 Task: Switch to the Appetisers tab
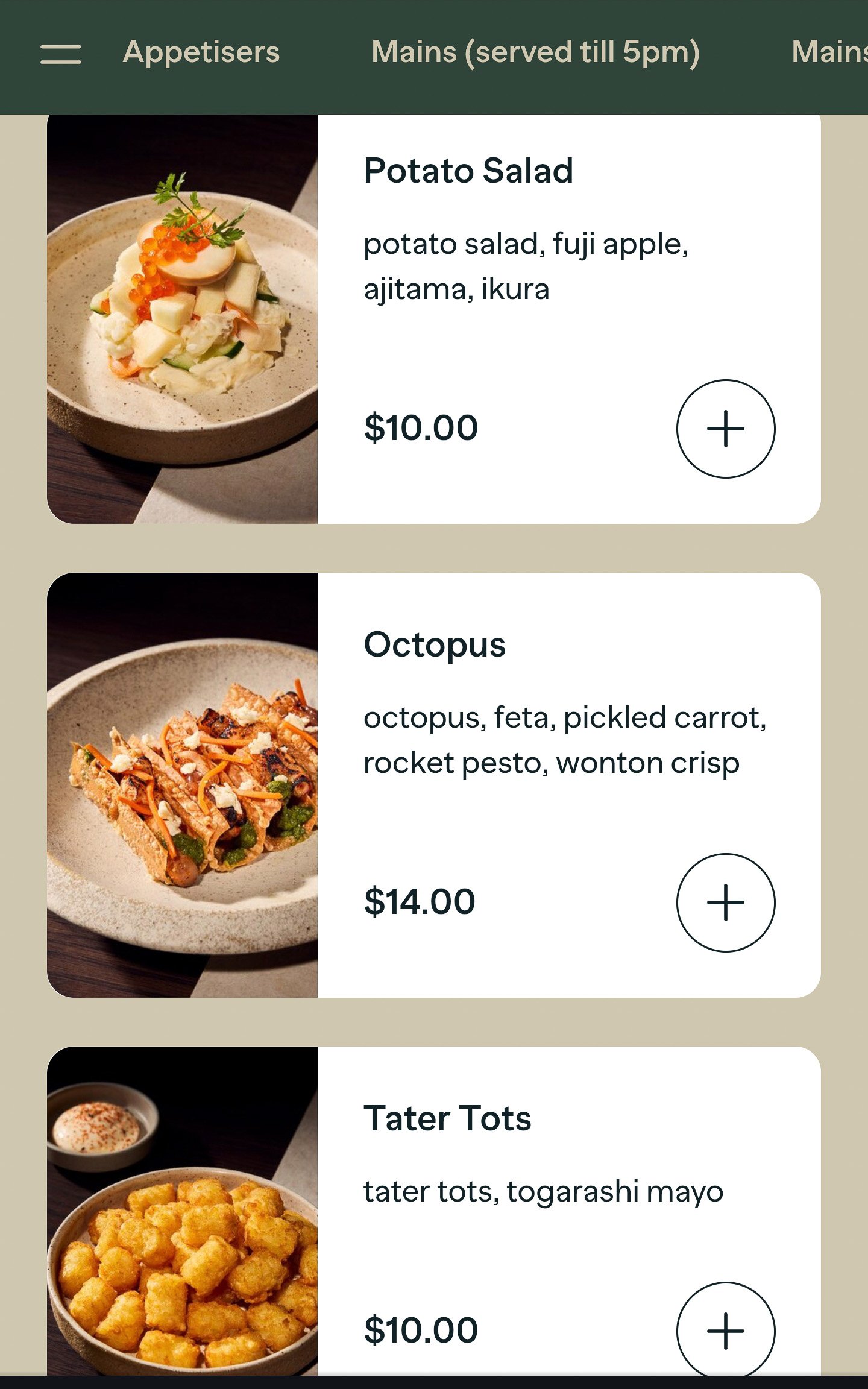click(x=201, y=52)
